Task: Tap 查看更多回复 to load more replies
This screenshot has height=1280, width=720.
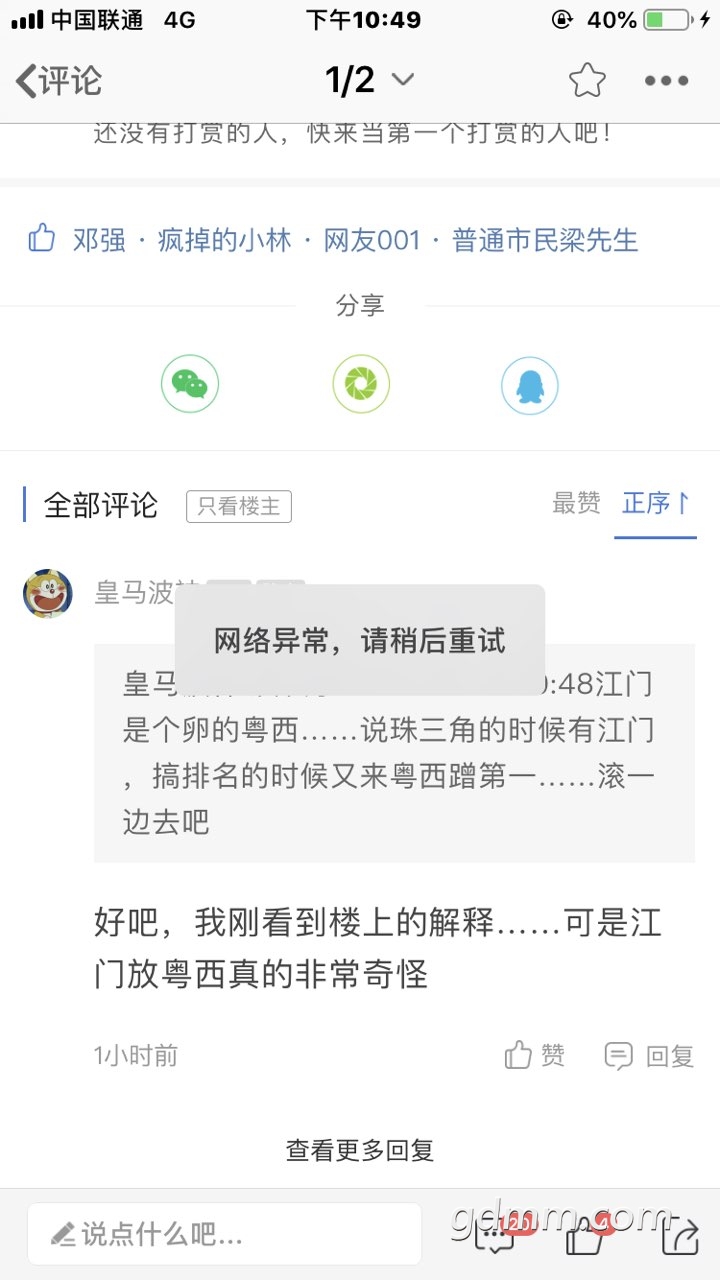Action: pos(360,1150)
